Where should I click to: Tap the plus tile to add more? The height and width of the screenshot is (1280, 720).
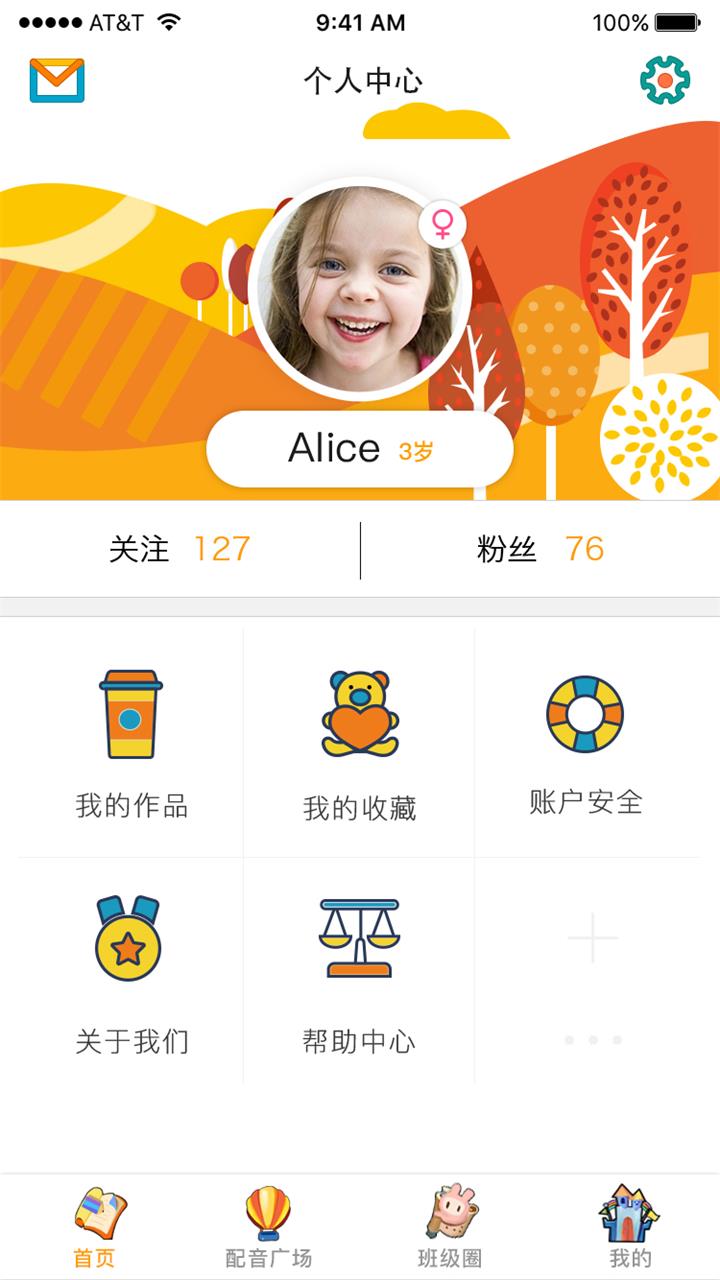(592, 940)
